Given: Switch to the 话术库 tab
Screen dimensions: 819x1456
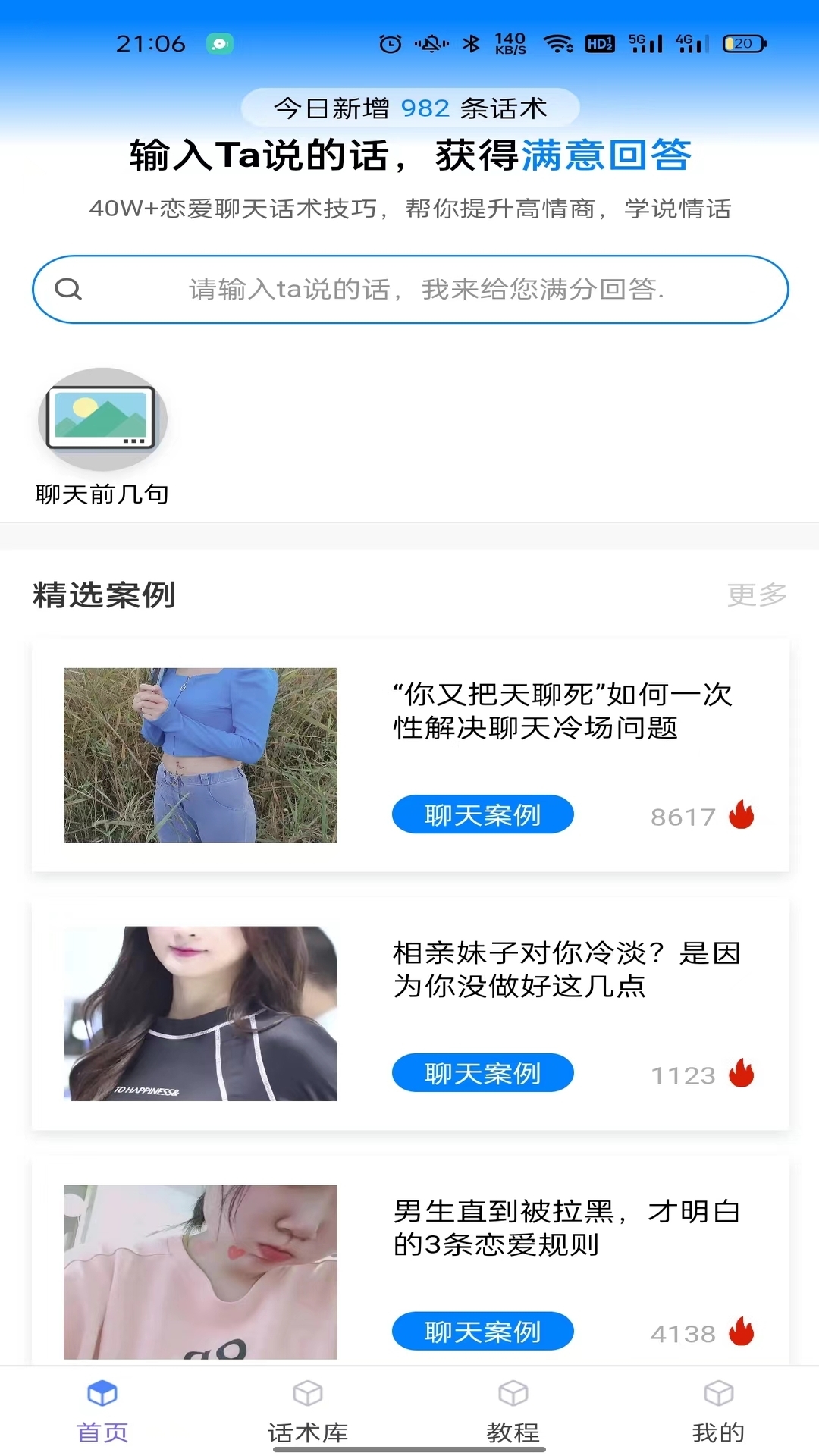Looking at the screenshot, I should pyautogui.click(x=308, y=1410).
